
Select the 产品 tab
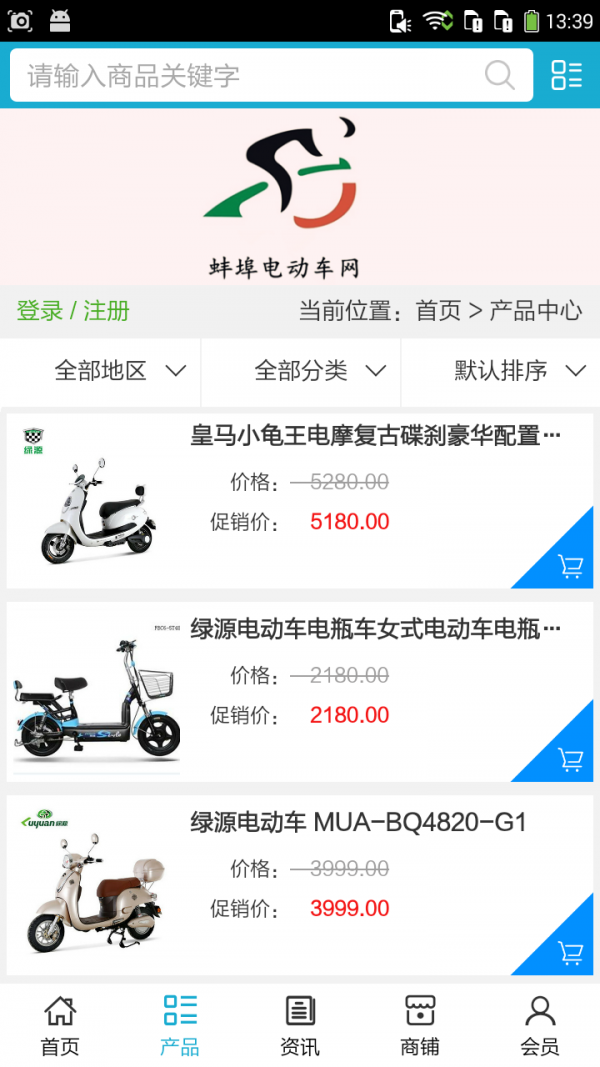(x=180, y=1025)
